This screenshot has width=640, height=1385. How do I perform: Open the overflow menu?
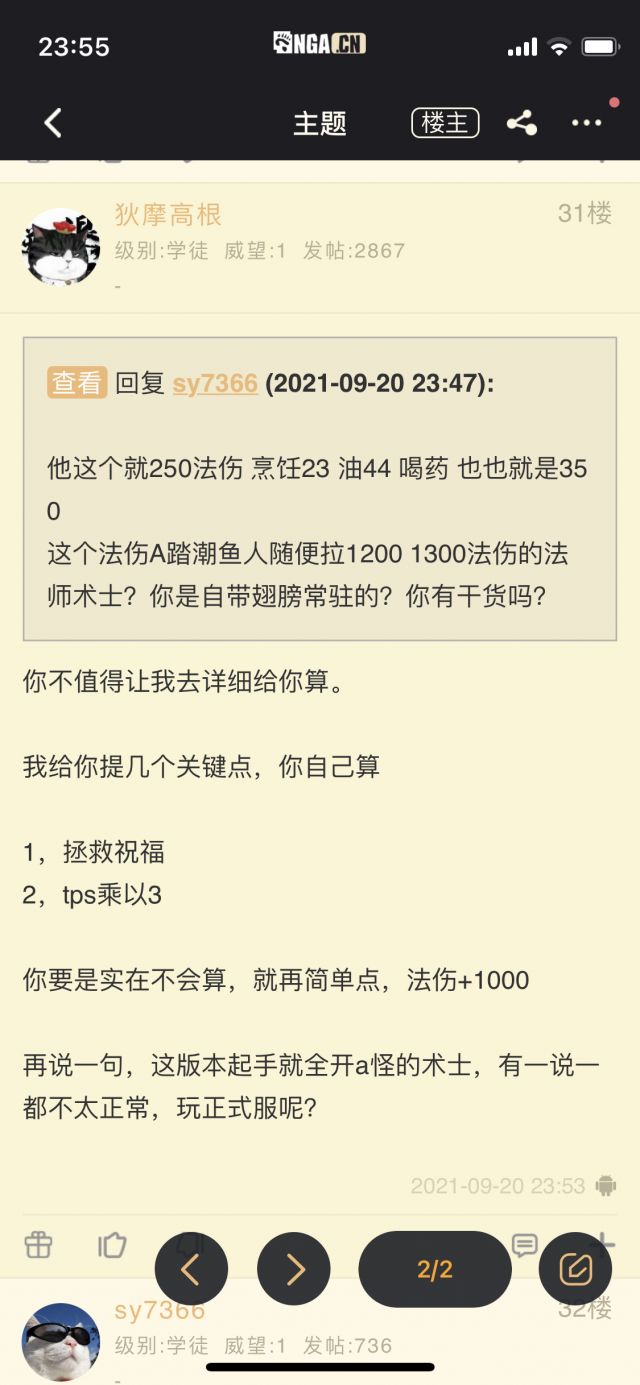coord(586,123)
